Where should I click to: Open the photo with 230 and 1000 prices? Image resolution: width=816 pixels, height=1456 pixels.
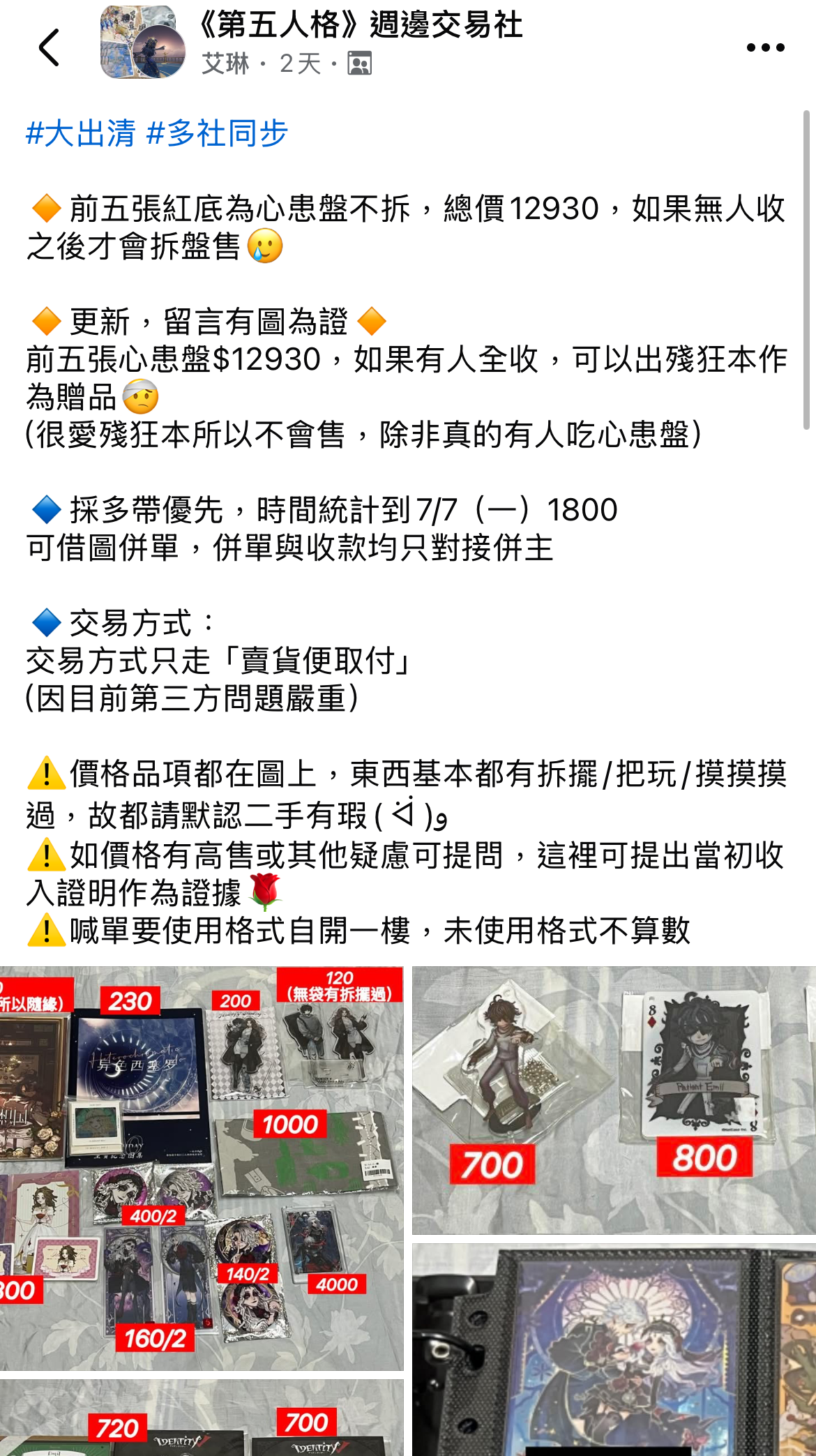click(x=202, y=1168)
